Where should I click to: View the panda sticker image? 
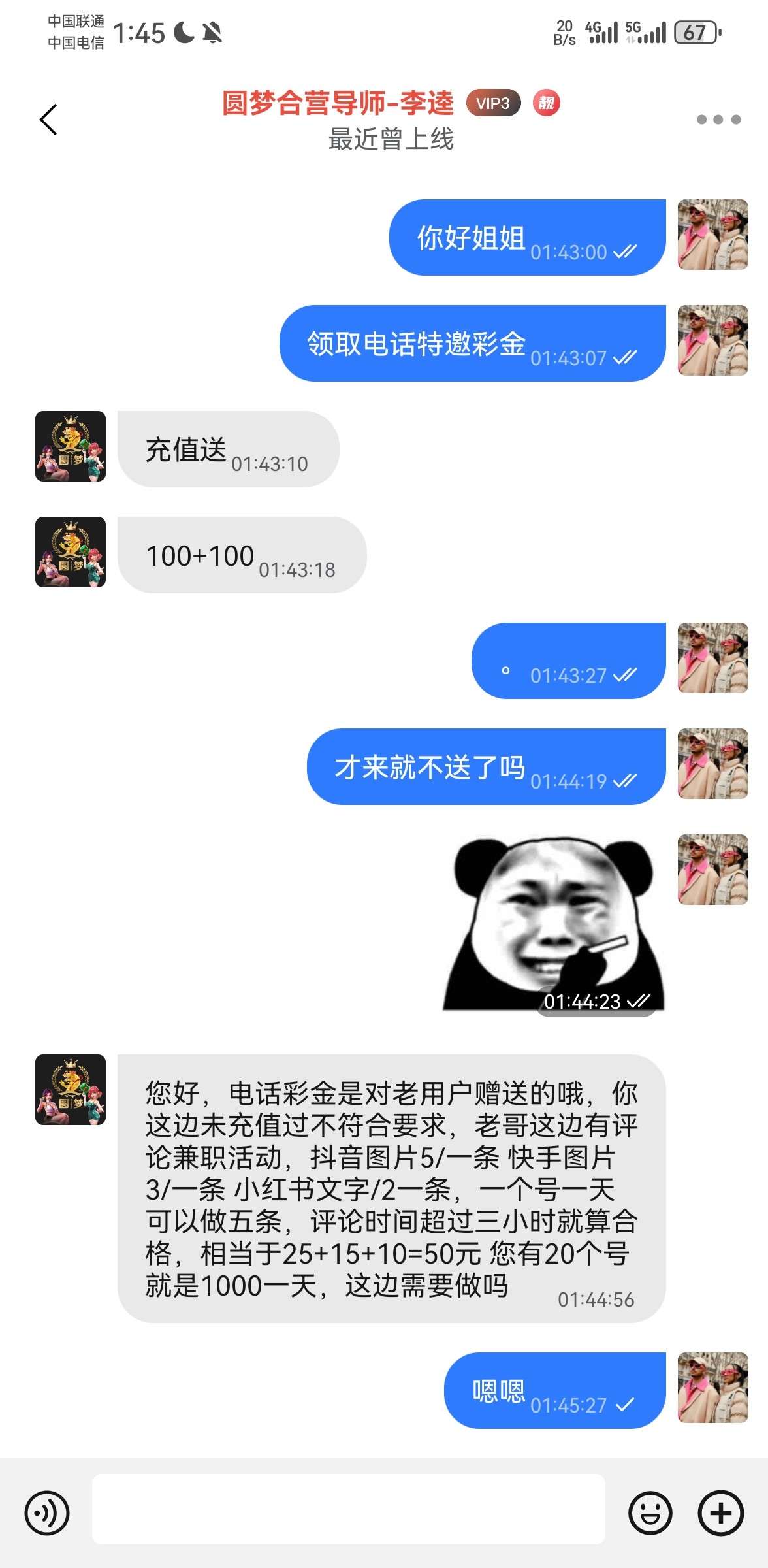point(552,925)
